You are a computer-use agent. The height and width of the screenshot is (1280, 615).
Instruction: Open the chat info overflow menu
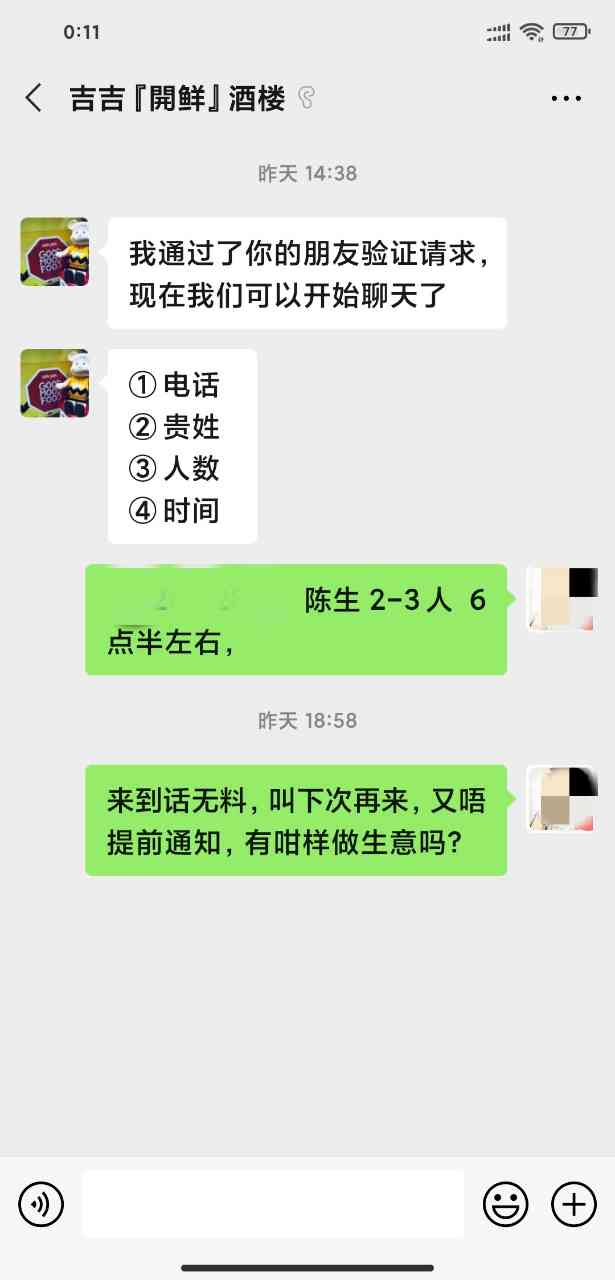click(566, 98)
